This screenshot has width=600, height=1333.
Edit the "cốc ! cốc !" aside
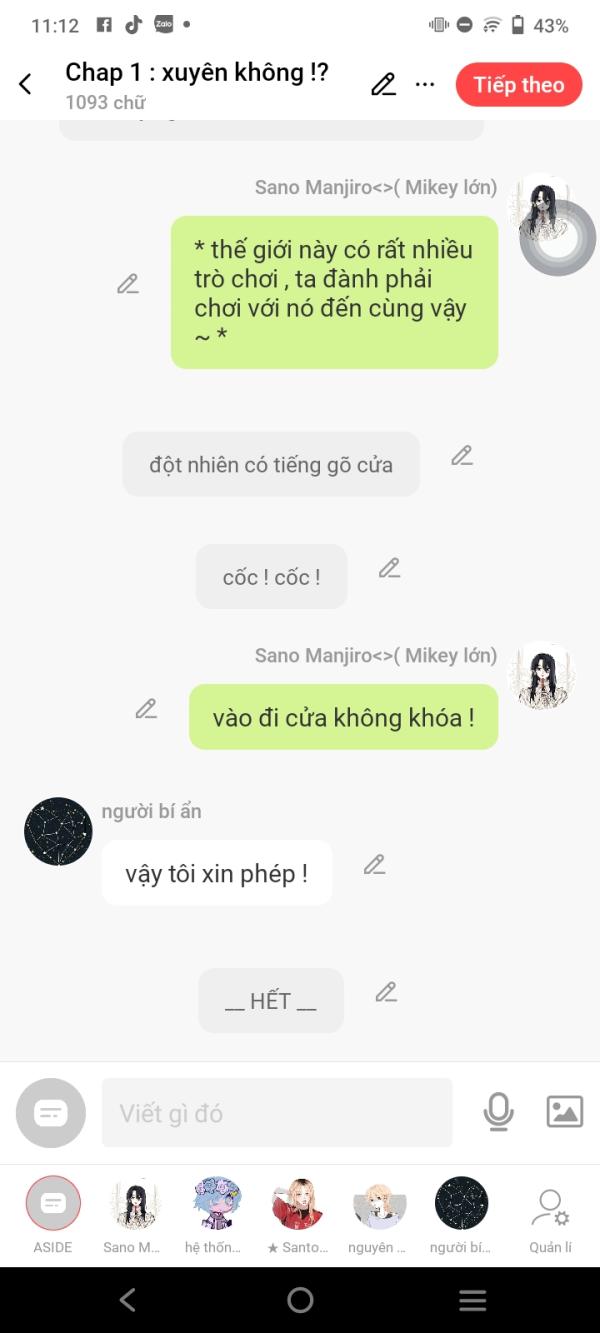(x=389, y=568)
